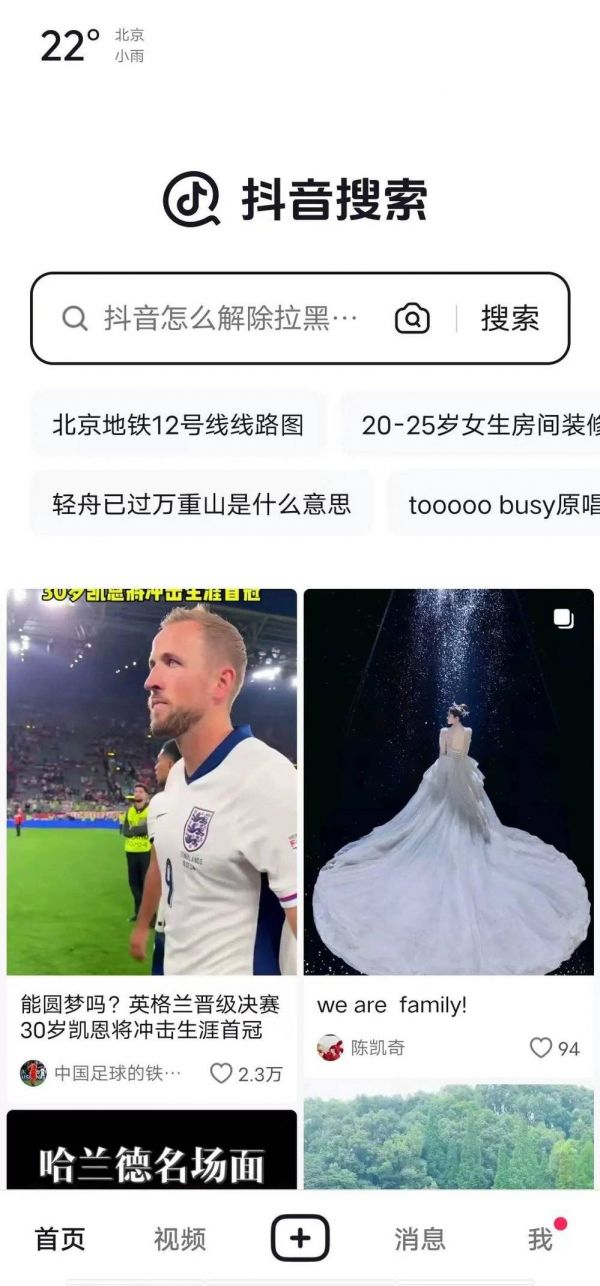Like the 英格兰晋级决赛 video
The height and width of the screenshot is (1286, 600).
[221, 1074]
